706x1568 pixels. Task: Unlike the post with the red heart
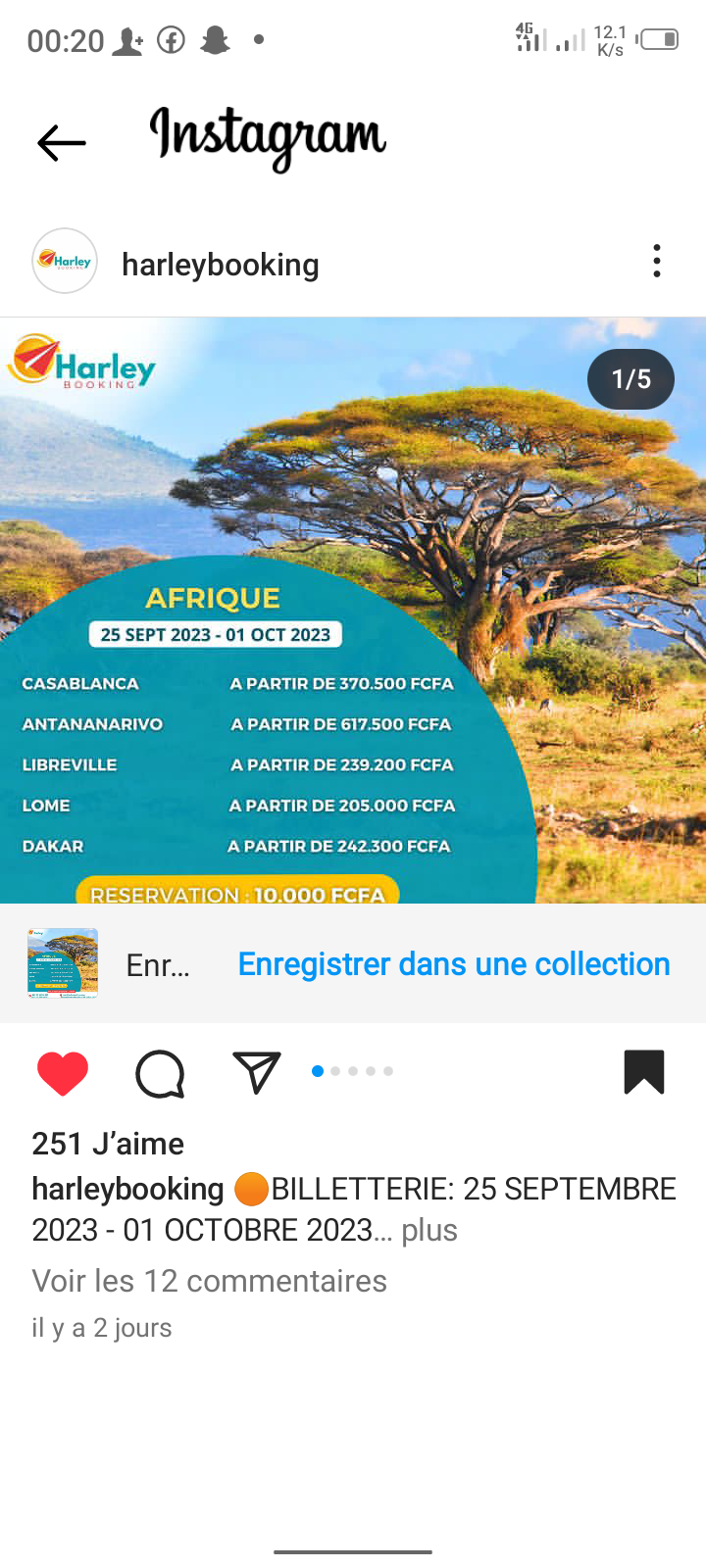tap(63, 1073)
